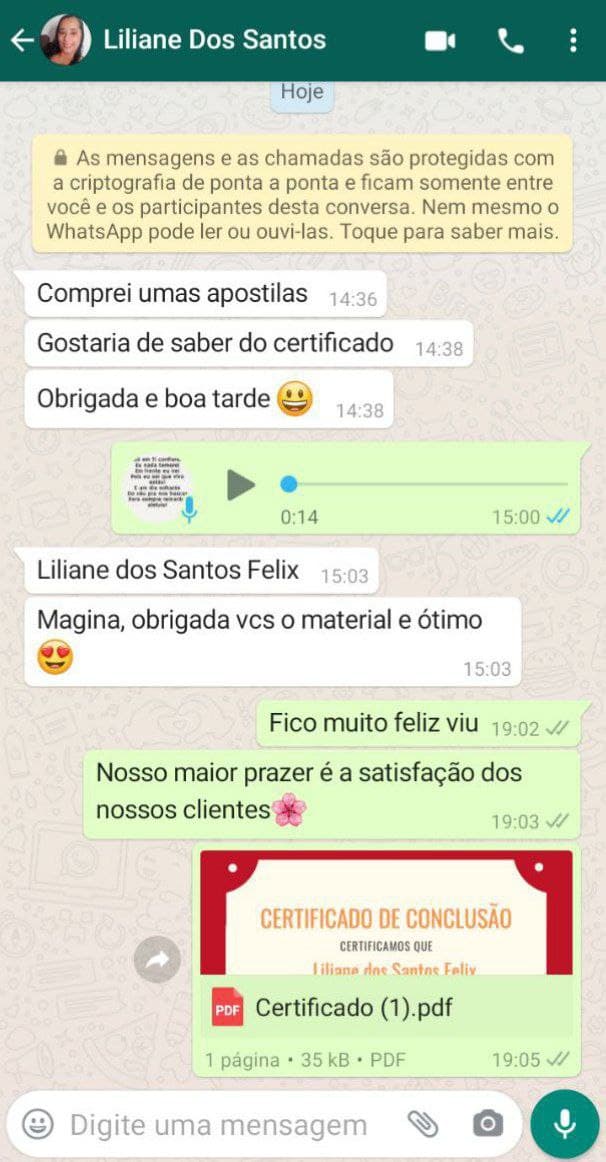
Task: Tap the encryption notice to learn more
Action: 302,195
